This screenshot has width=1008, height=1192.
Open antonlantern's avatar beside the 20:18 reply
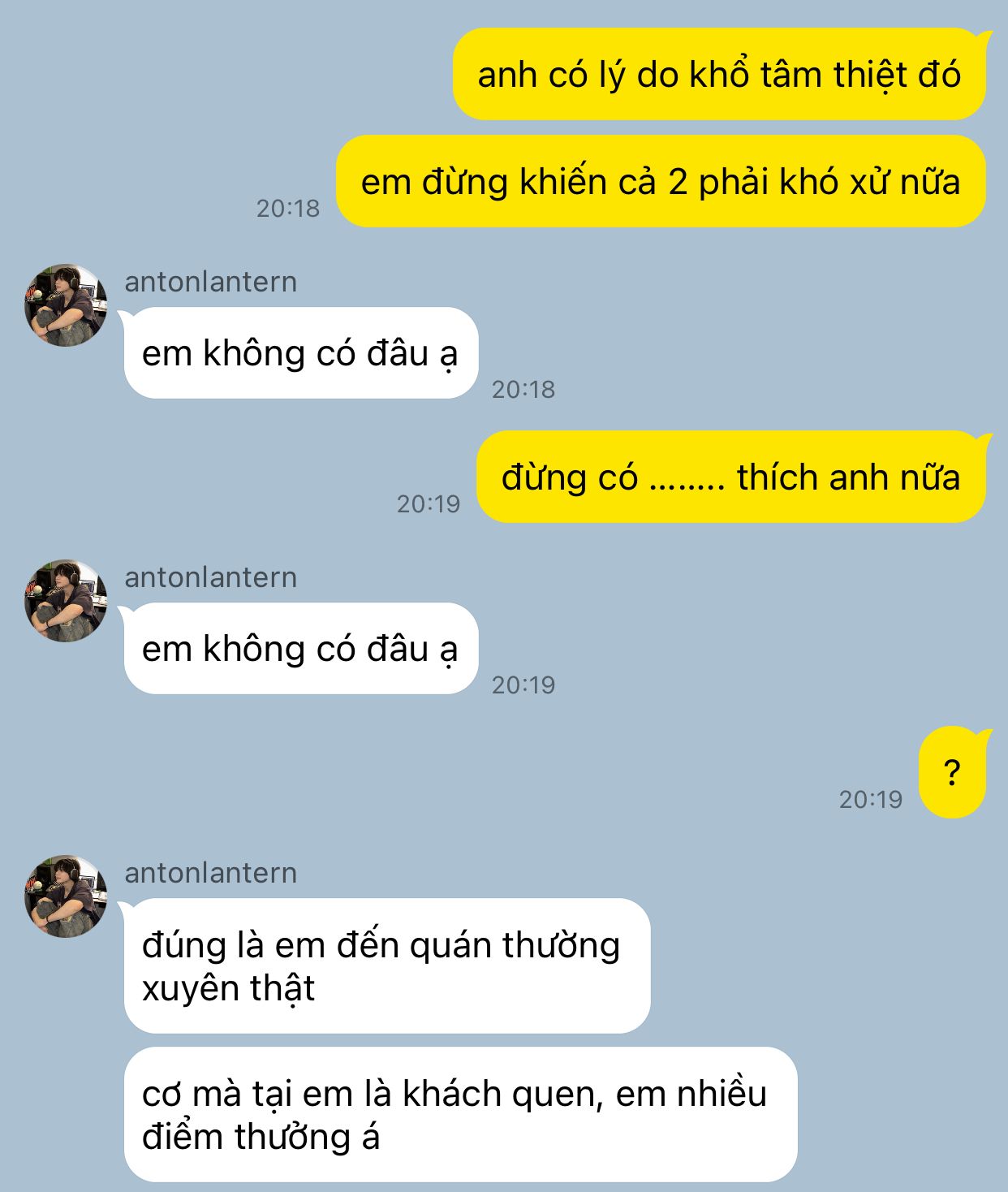tap(66, 305)
